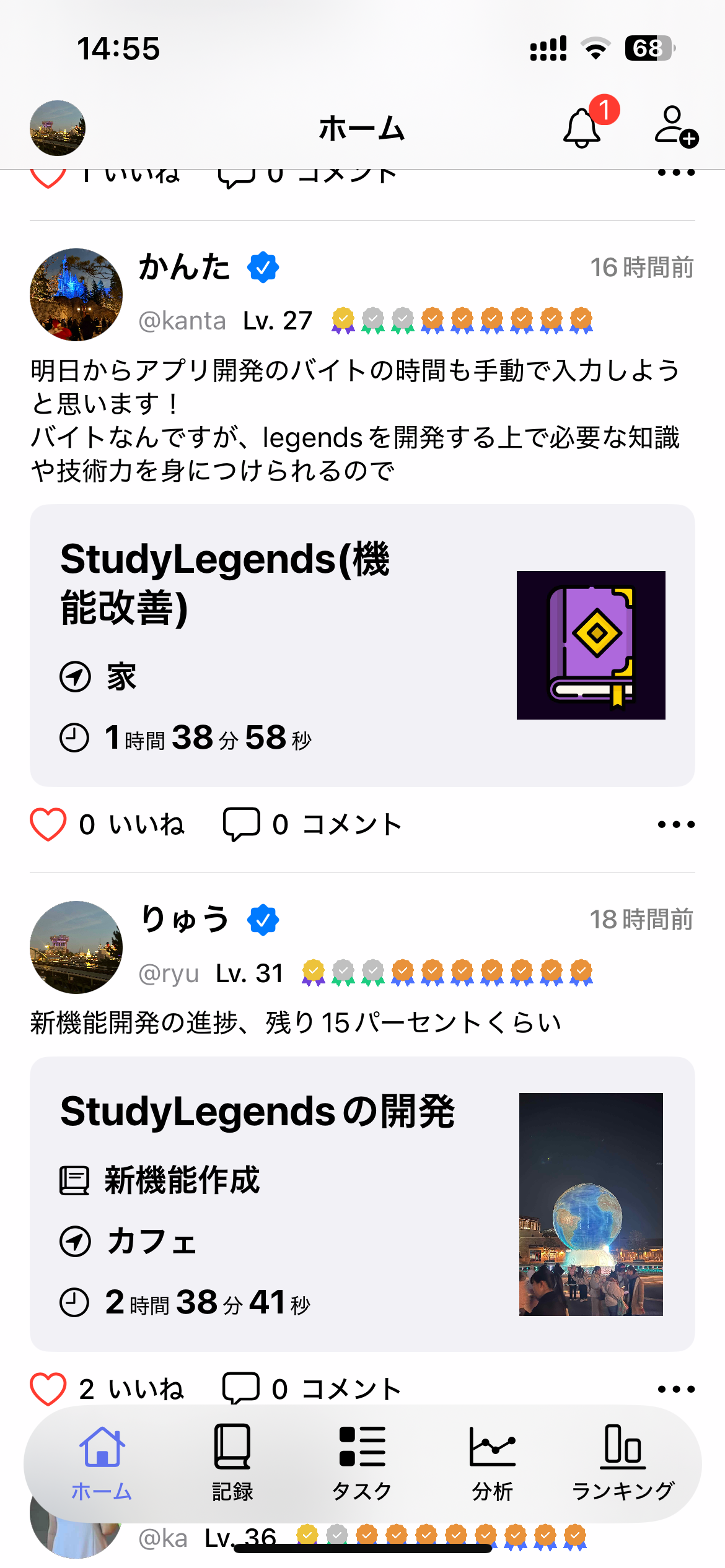Switch to the 記録 tab
This screenshot has height=1568, width=725.
point(232,1464)
